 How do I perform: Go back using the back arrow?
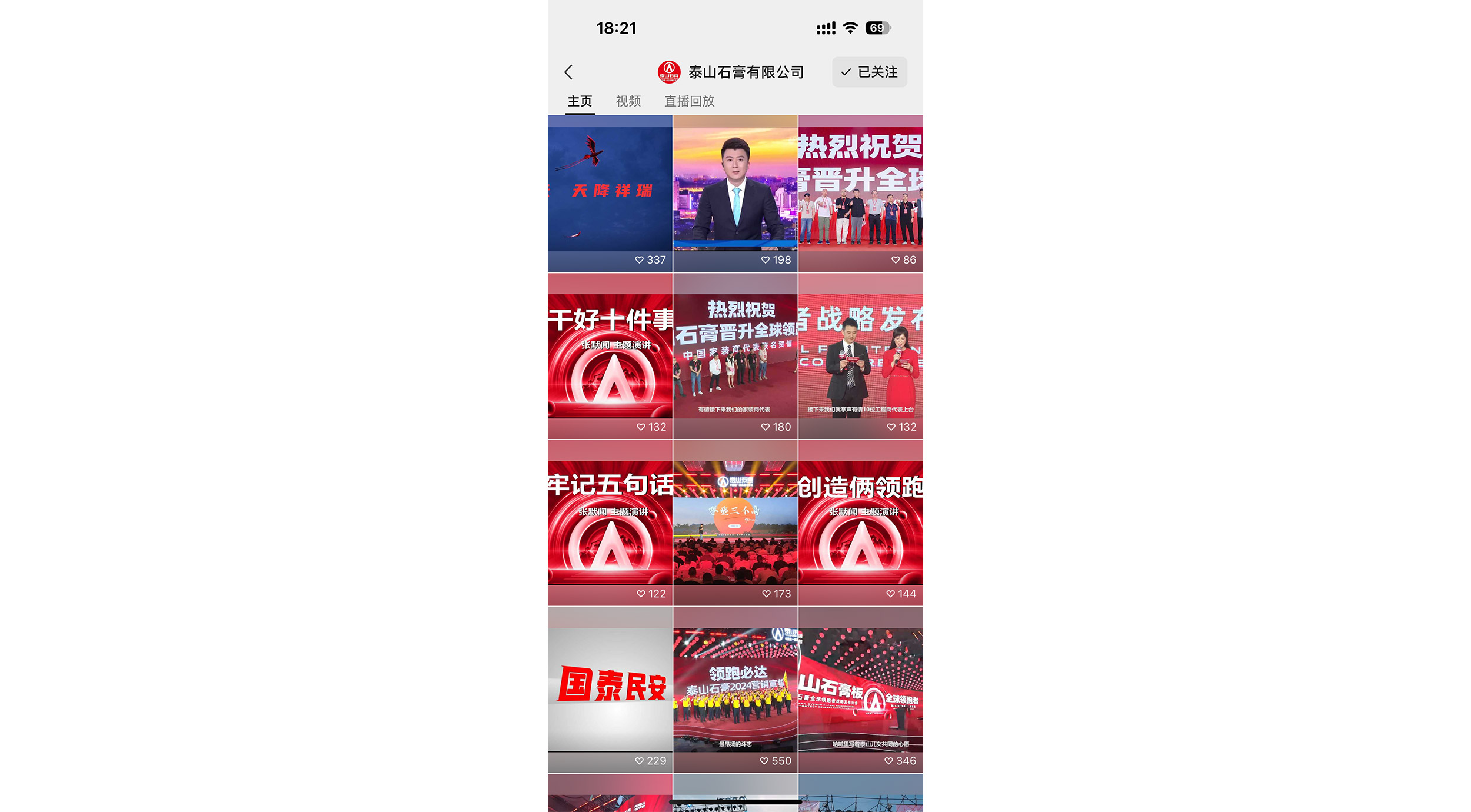coord(568,72)
